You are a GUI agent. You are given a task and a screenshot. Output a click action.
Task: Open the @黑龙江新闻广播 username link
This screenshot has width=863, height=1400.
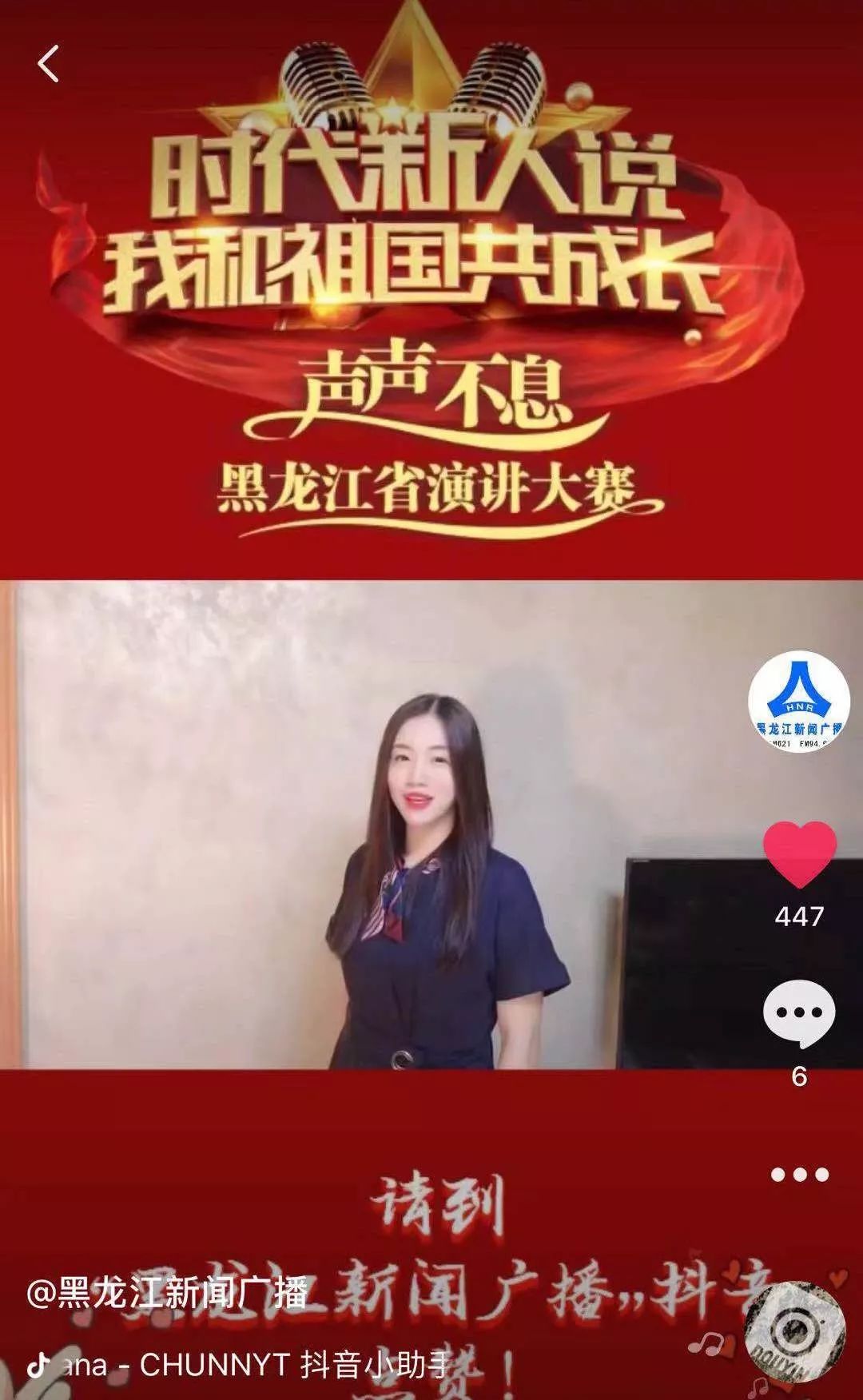(x=168, y=1292)
